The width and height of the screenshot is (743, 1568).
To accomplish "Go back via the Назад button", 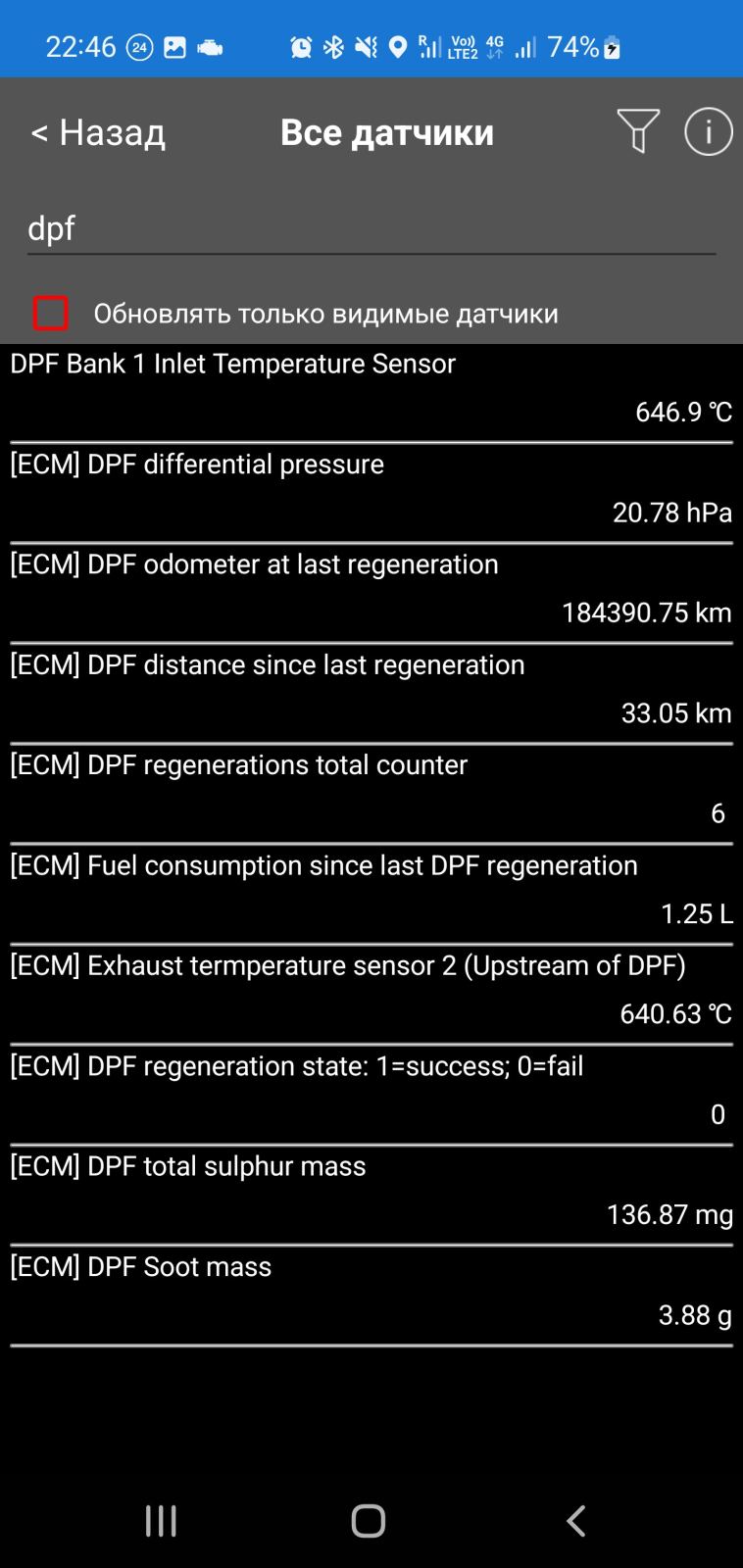I will 98,132.
